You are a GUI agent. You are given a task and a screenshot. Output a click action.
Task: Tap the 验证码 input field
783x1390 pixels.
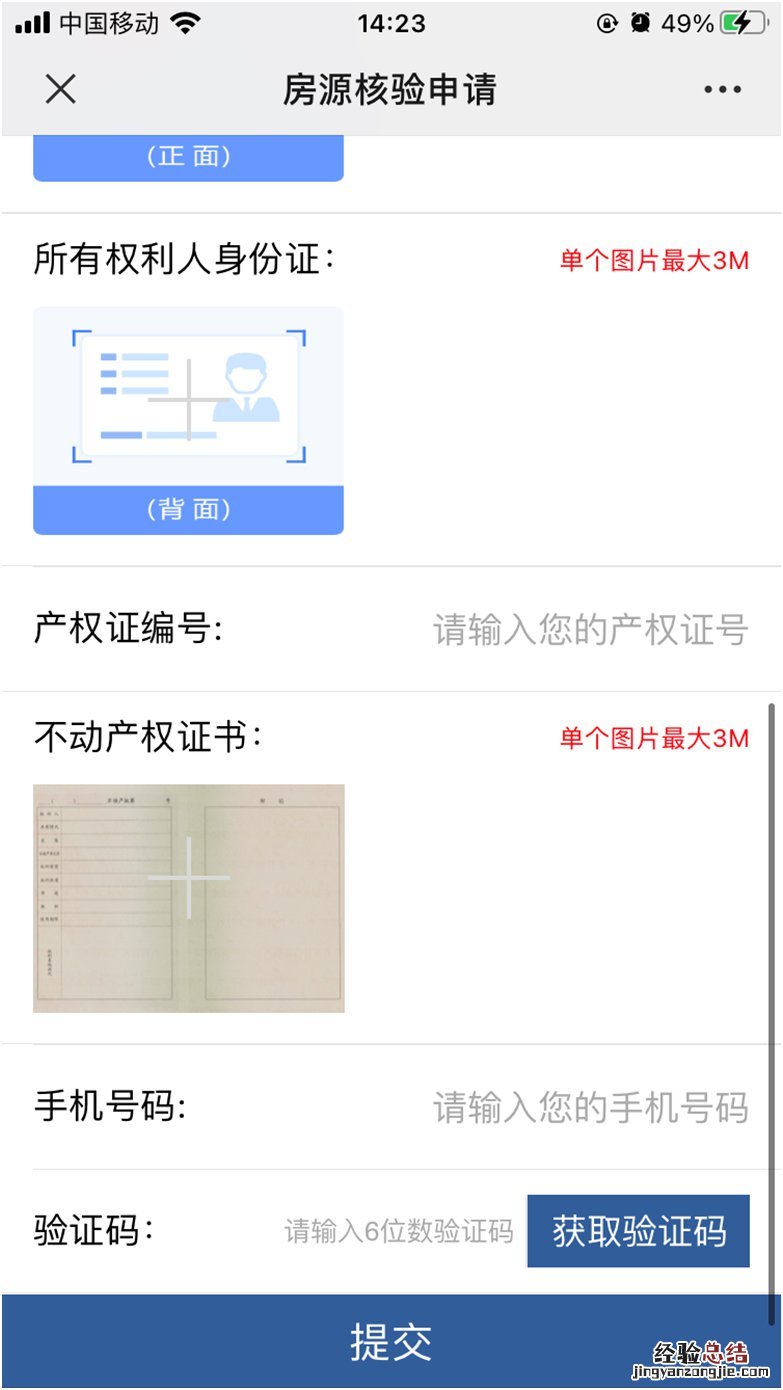pos(398,1231)
